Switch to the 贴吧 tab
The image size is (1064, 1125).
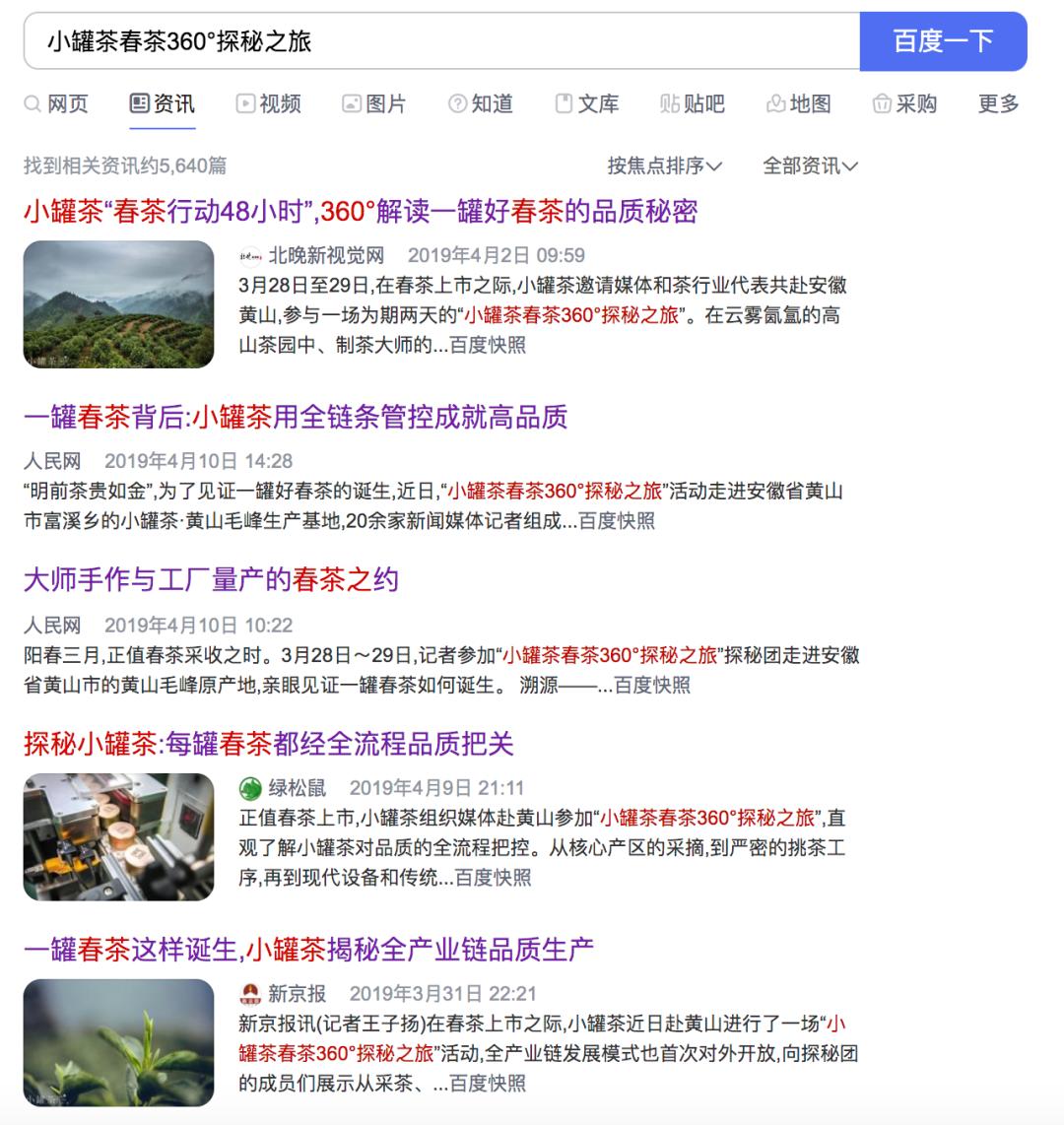tap(693, 103)
